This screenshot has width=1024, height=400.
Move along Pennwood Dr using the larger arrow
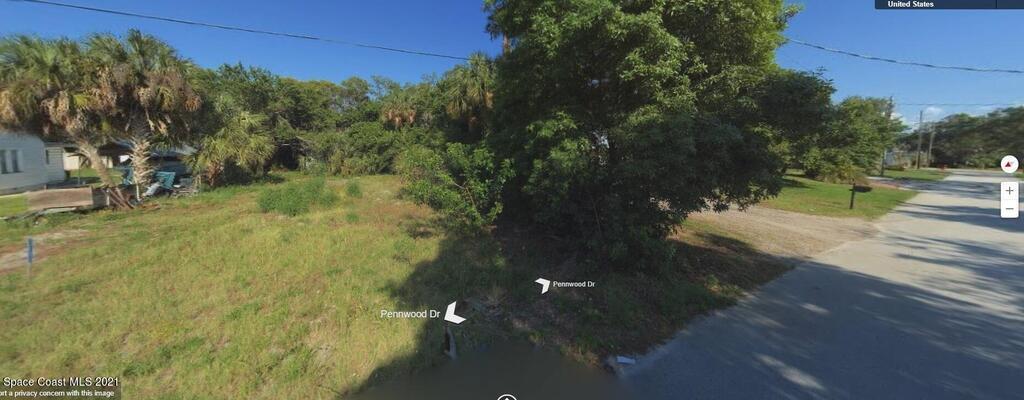pos(454,313)
